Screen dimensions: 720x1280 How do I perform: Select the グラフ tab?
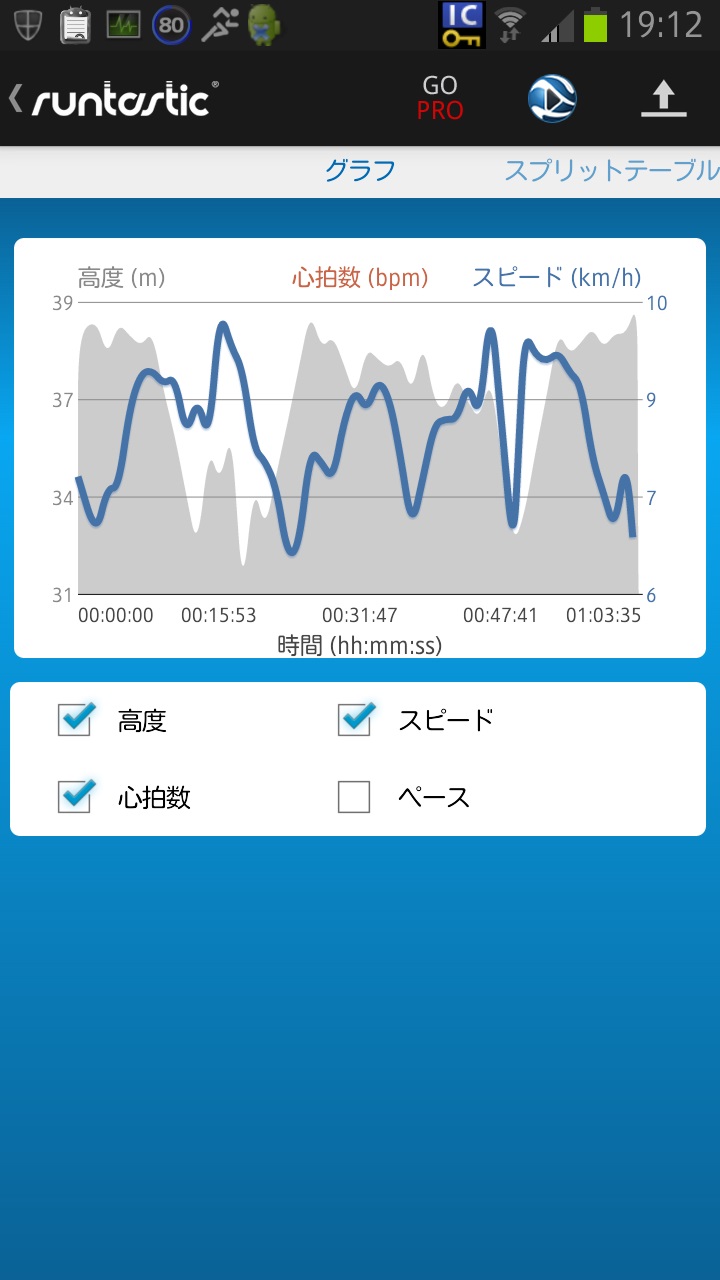pos(360,171)
